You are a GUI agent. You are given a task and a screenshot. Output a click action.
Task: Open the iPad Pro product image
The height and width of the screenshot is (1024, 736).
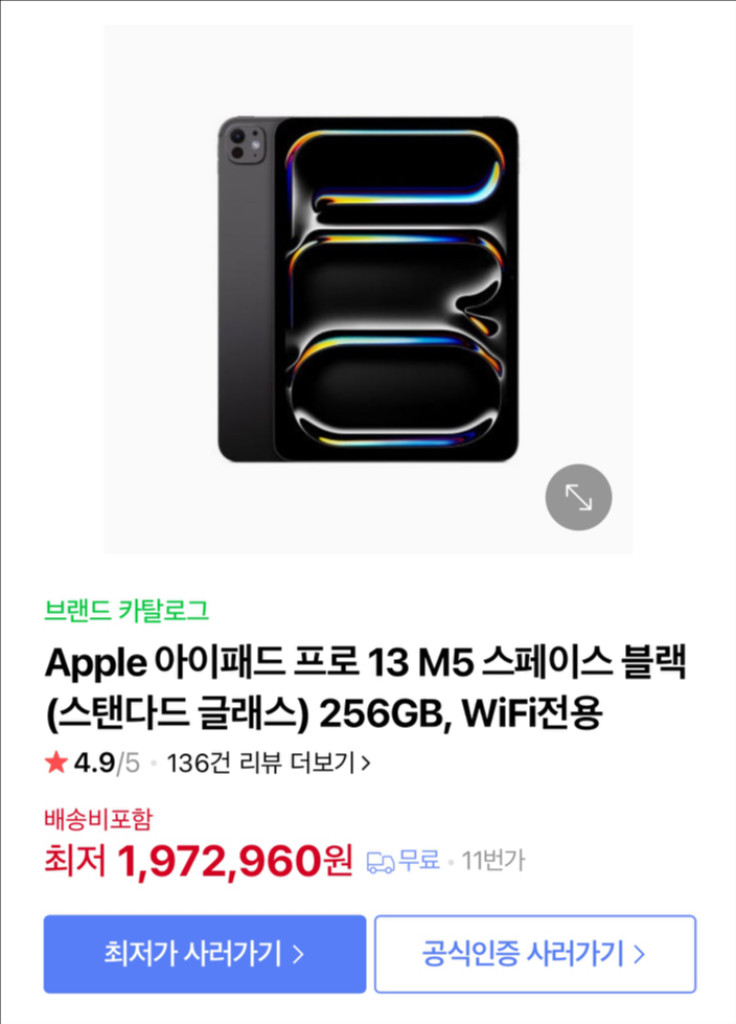point(368,290)
